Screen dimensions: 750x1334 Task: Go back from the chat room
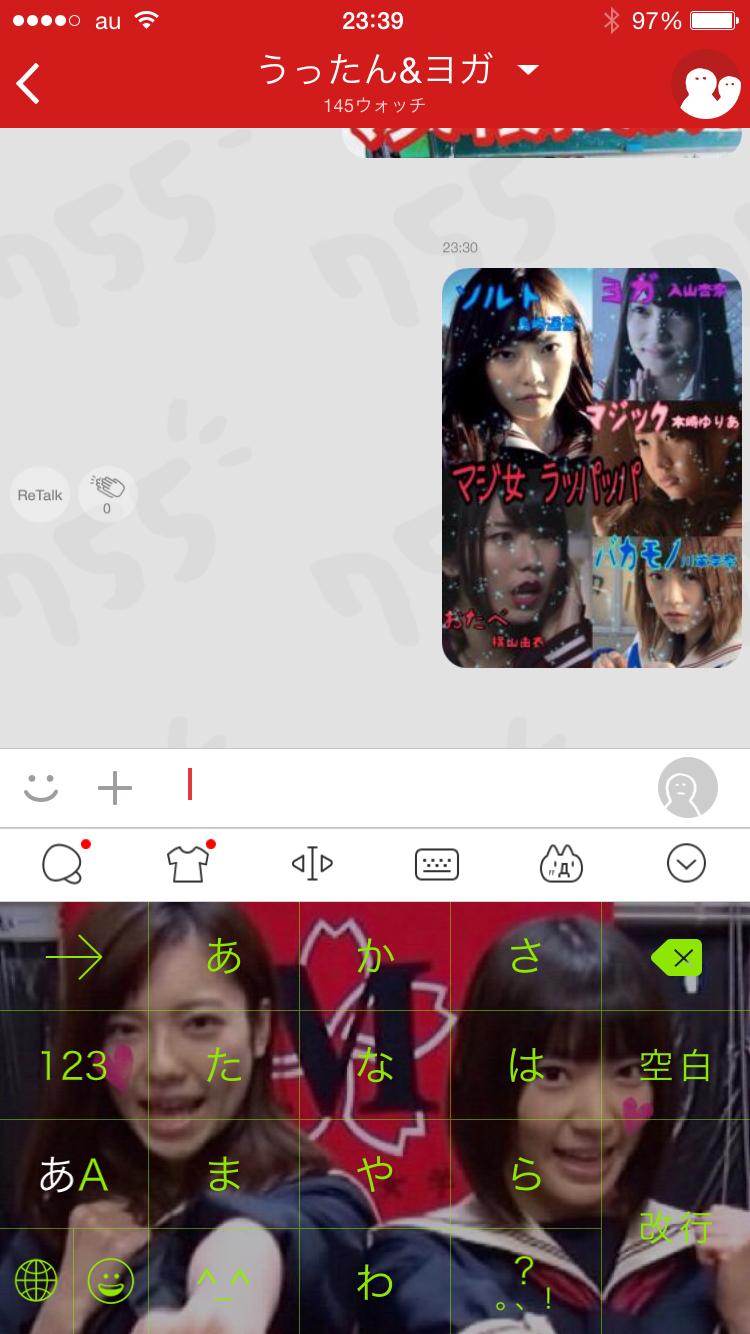[29, 83]
